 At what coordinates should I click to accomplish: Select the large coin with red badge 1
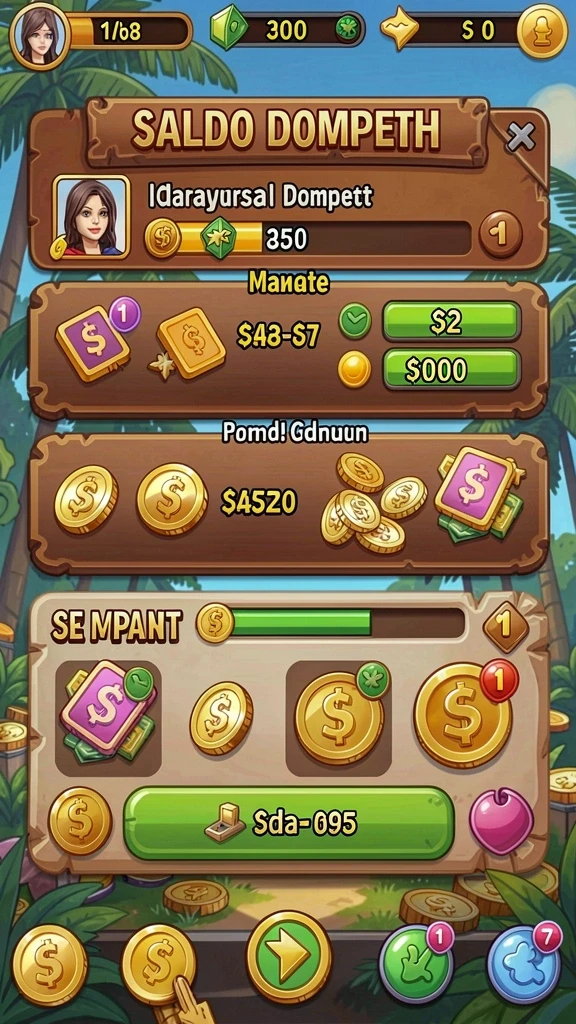coord(463,714)
